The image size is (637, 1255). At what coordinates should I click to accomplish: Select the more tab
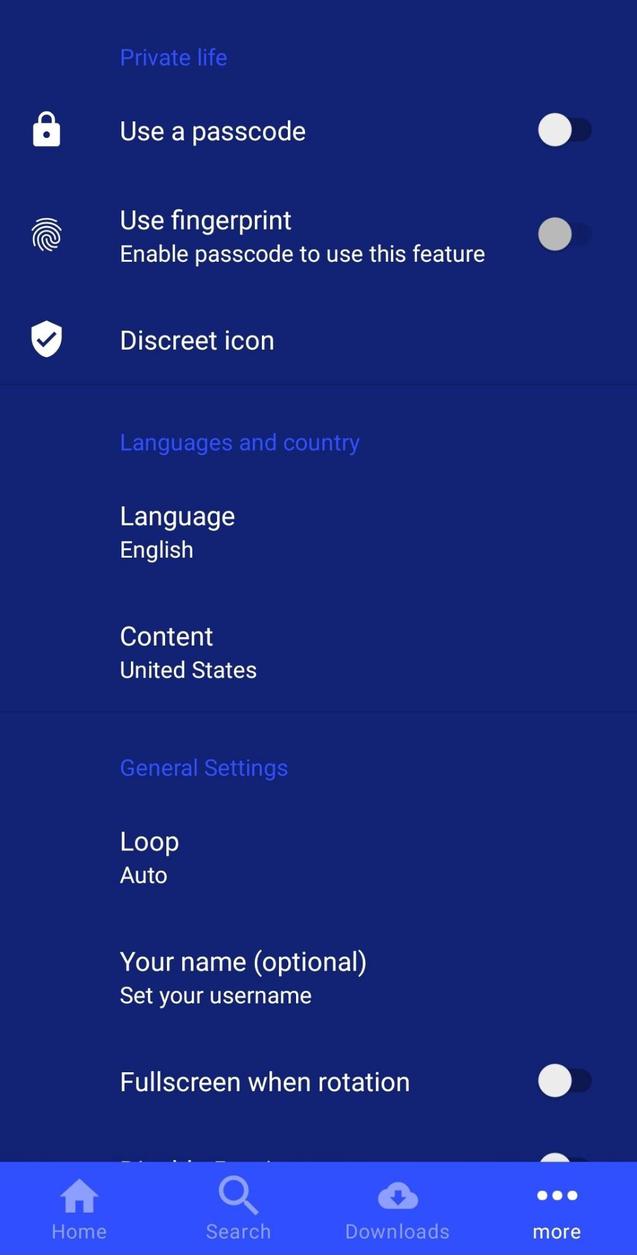(x=557, y=1209)
